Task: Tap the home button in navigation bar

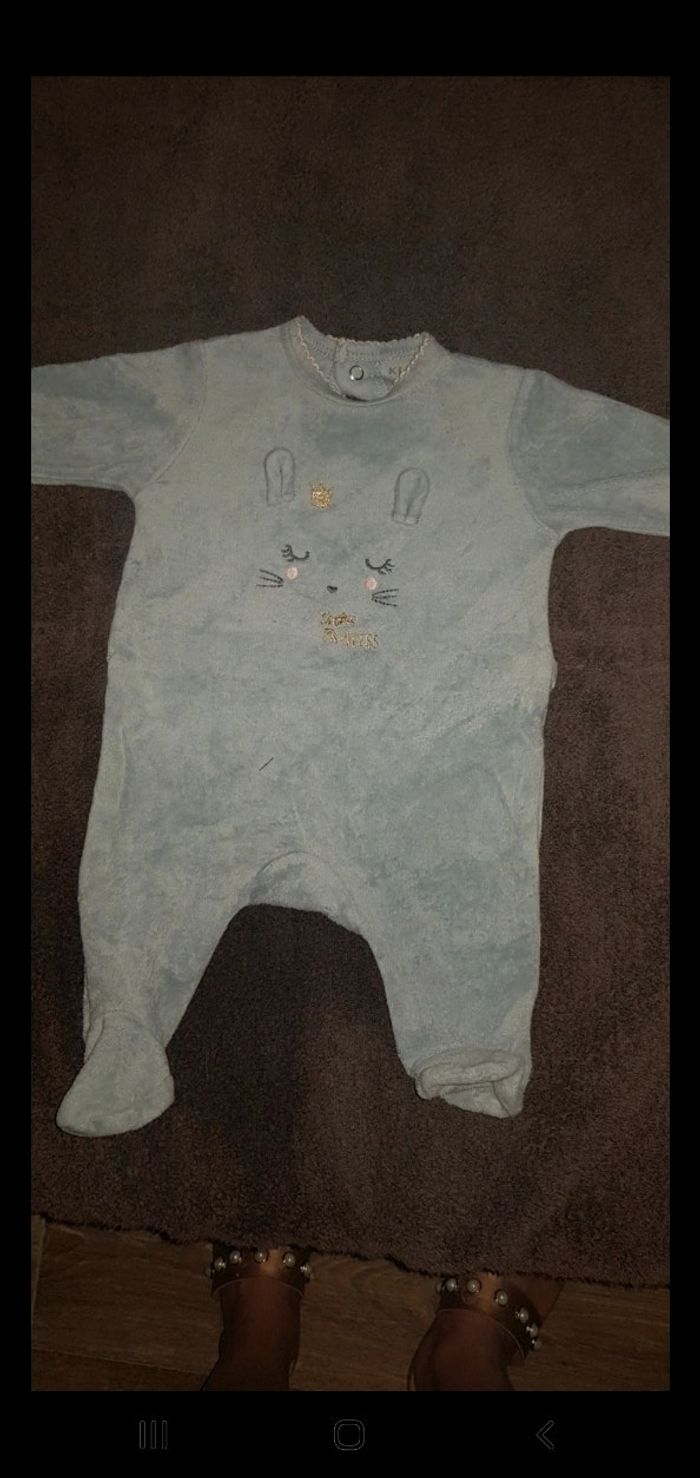Action: (x=349, y=1435)
